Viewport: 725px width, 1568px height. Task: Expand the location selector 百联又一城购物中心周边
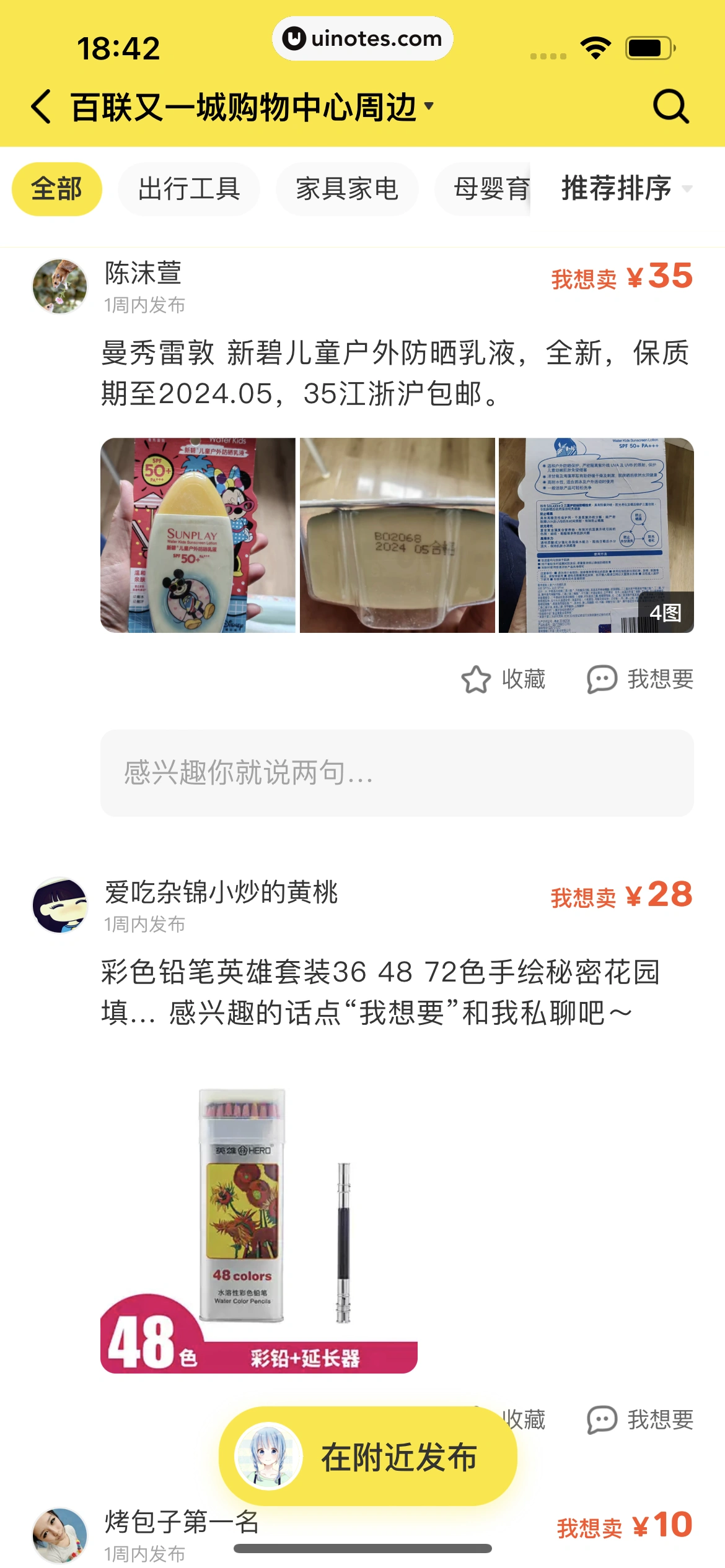pyautogui.click(x=245, y=104)
